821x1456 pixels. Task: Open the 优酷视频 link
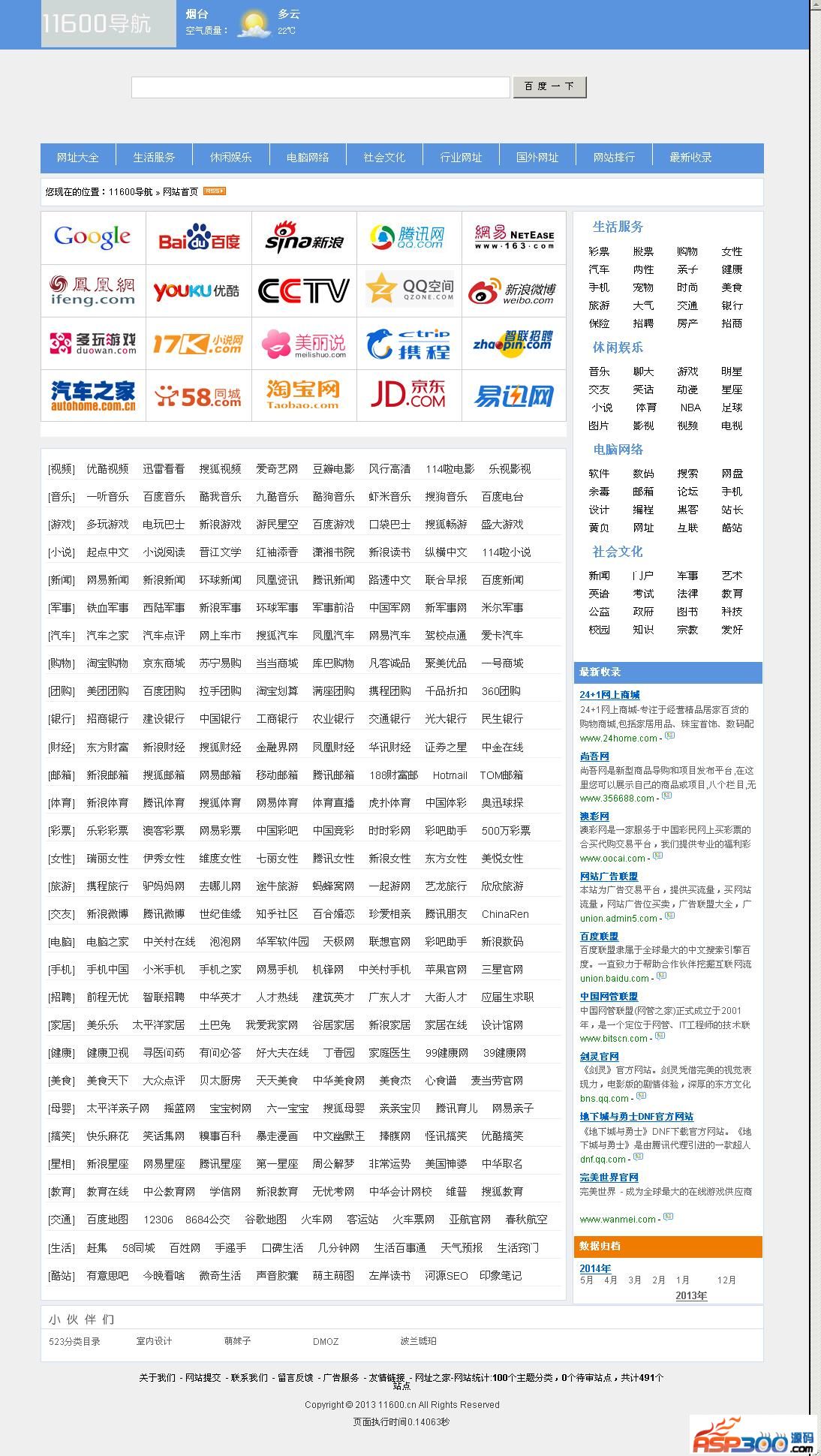[107, 469]
